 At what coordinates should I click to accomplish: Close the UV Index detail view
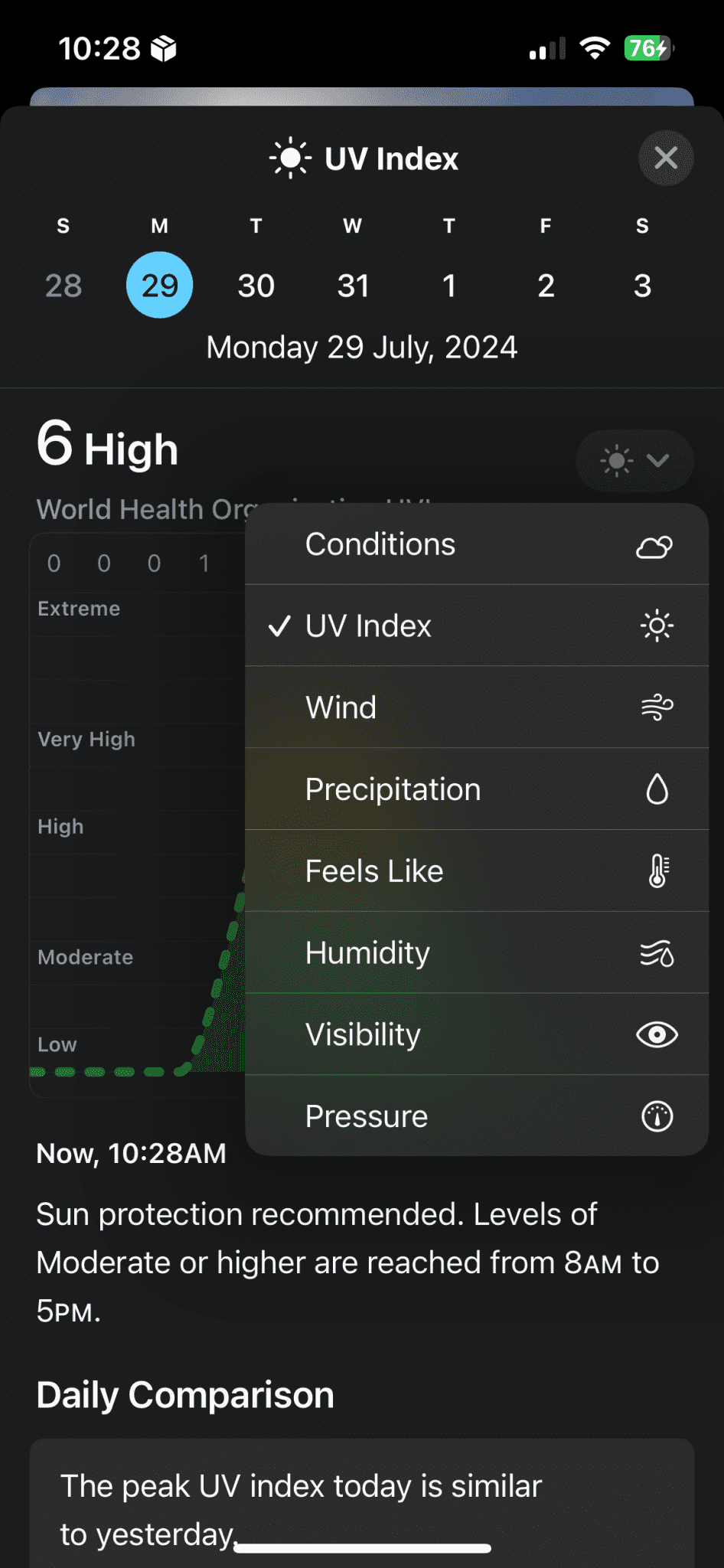[665, 158]
